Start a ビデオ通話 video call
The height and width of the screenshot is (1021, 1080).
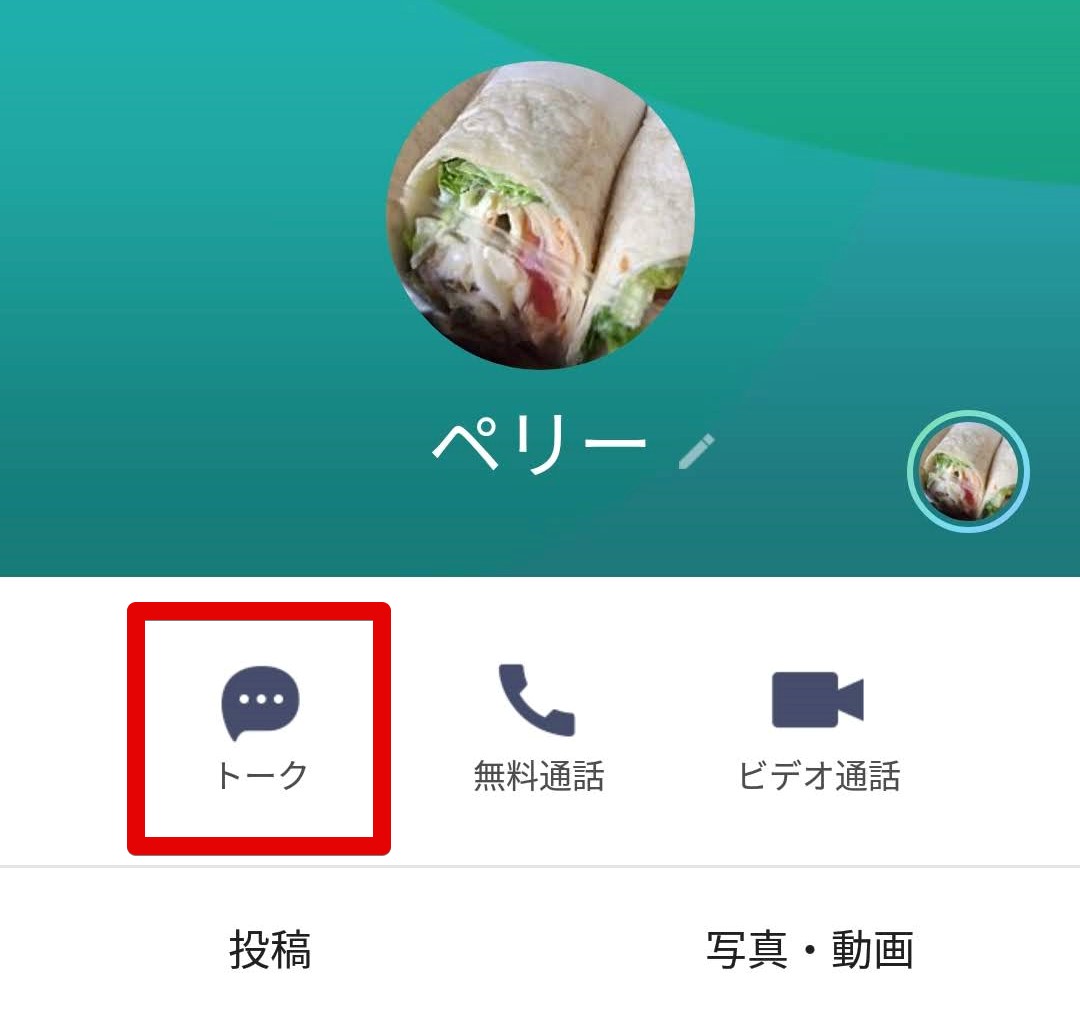(819, 728)
